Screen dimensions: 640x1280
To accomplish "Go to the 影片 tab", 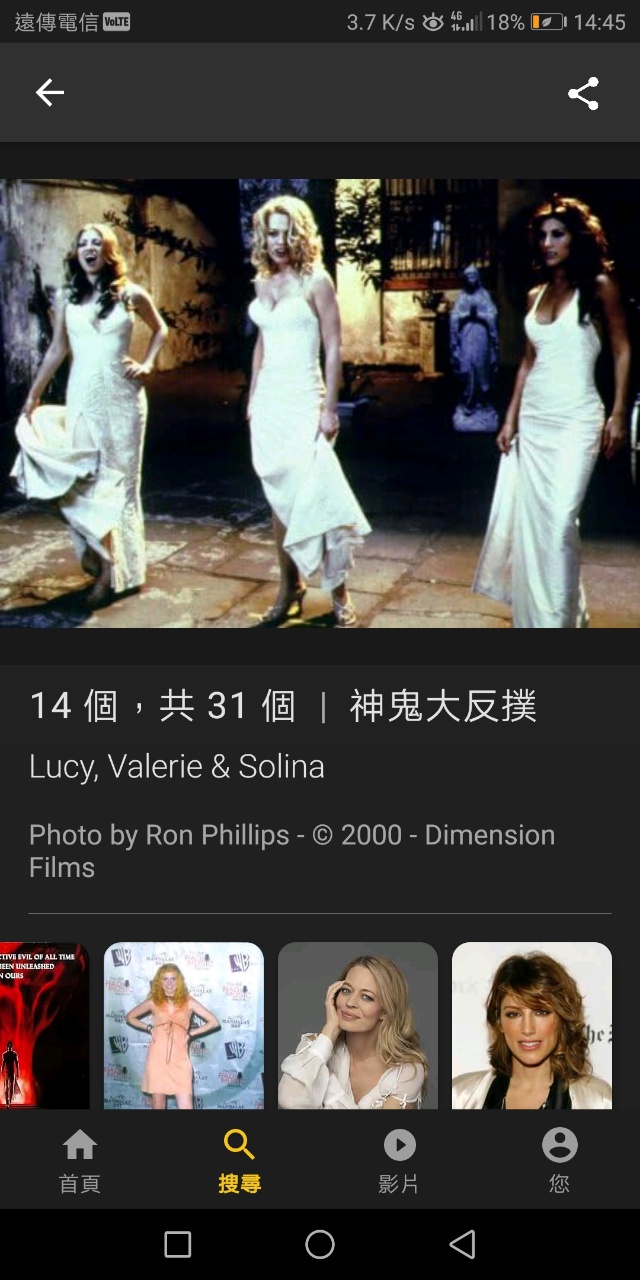I will pyautogui.click(x=399, y=1162).
